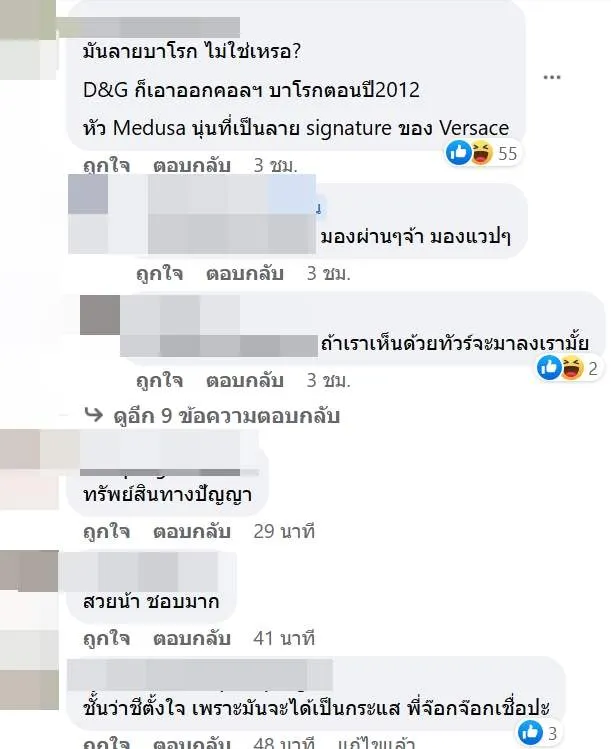Image resolution: width=611 pixels, height=749 pixels.
Task: Reply to the comment 'มองผ่านๆจ้า มองแวปๆ'
Action: tap(244, 273)
